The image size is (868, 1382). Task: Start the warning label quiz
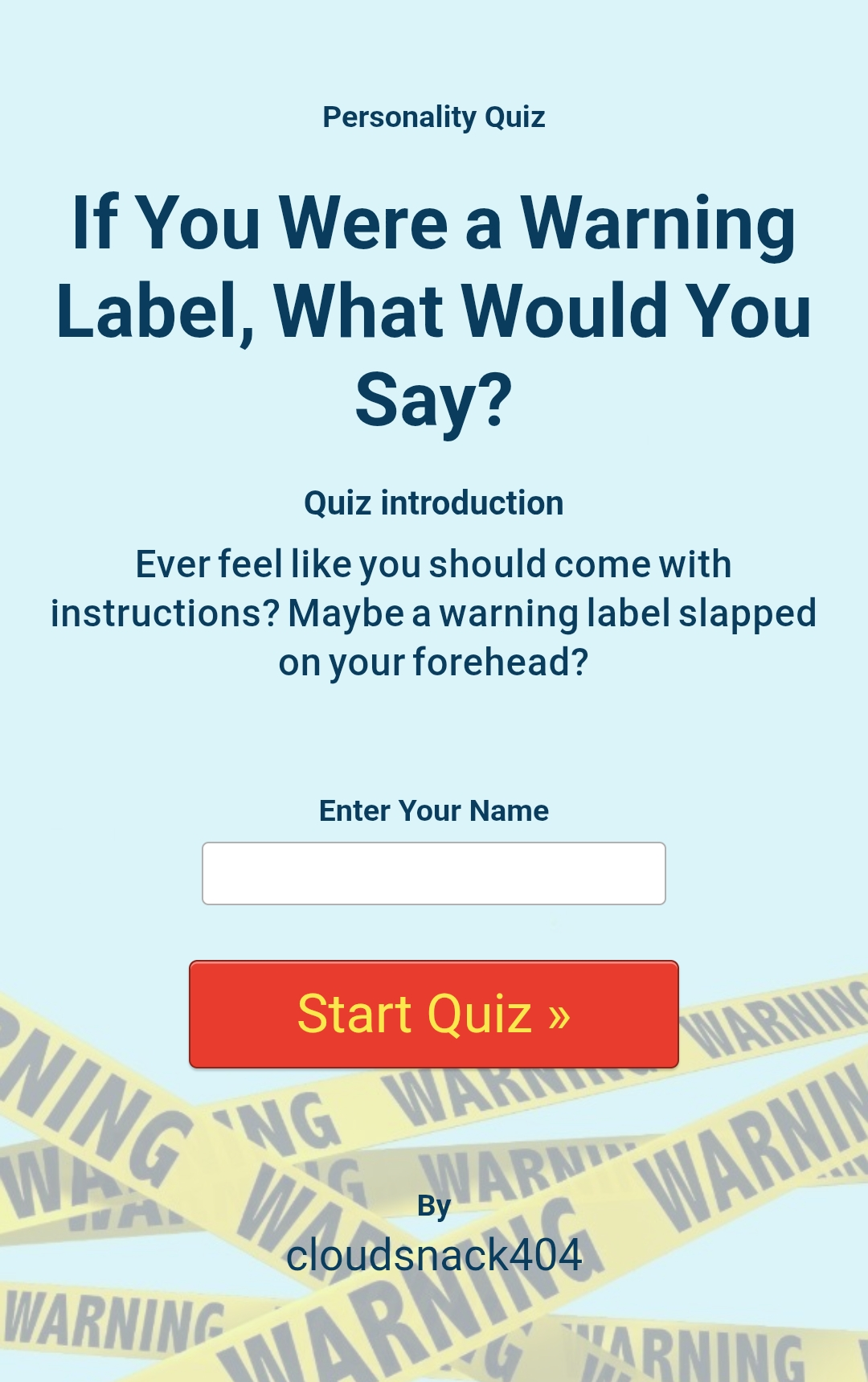(x=434, y=1014)
